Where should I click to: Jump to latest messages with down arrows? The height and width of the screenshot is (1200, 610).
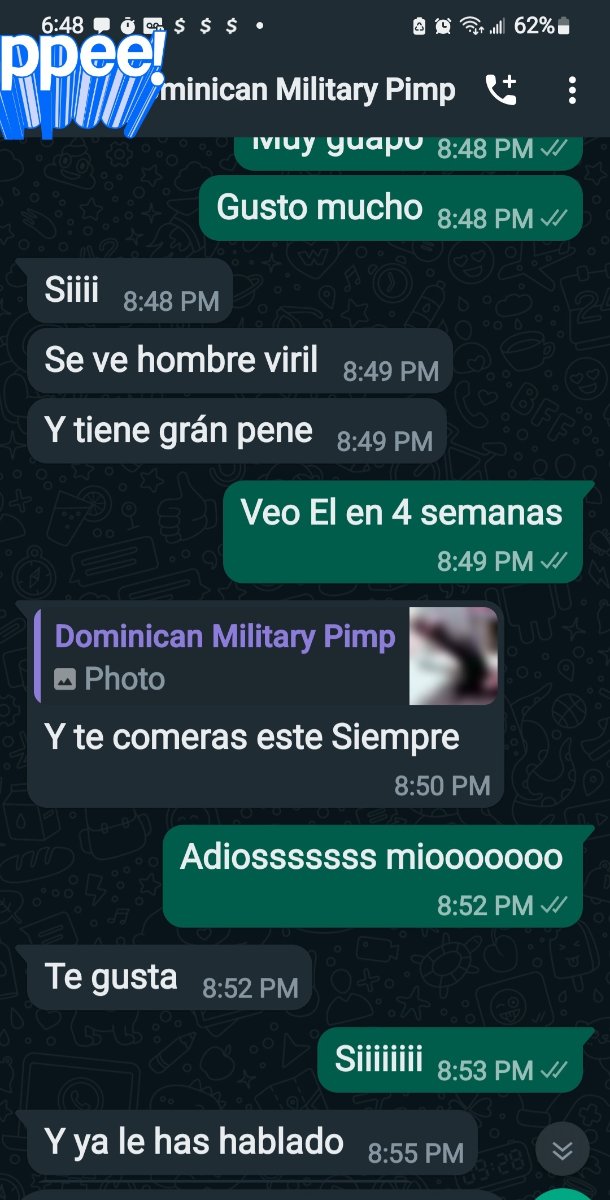tap(562, 1151)
